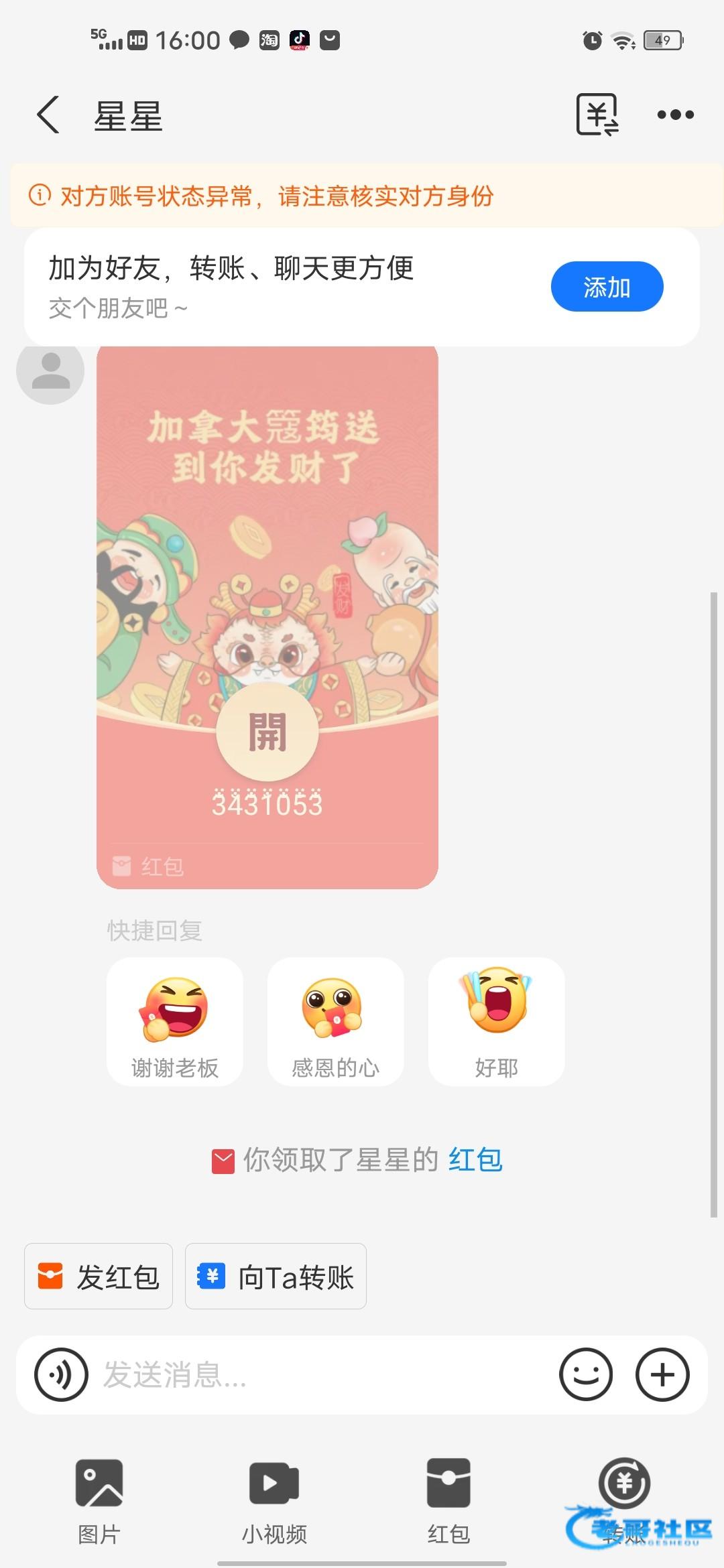Switch to voice message input
The image size is (724, 1568).
point(61,1375)
